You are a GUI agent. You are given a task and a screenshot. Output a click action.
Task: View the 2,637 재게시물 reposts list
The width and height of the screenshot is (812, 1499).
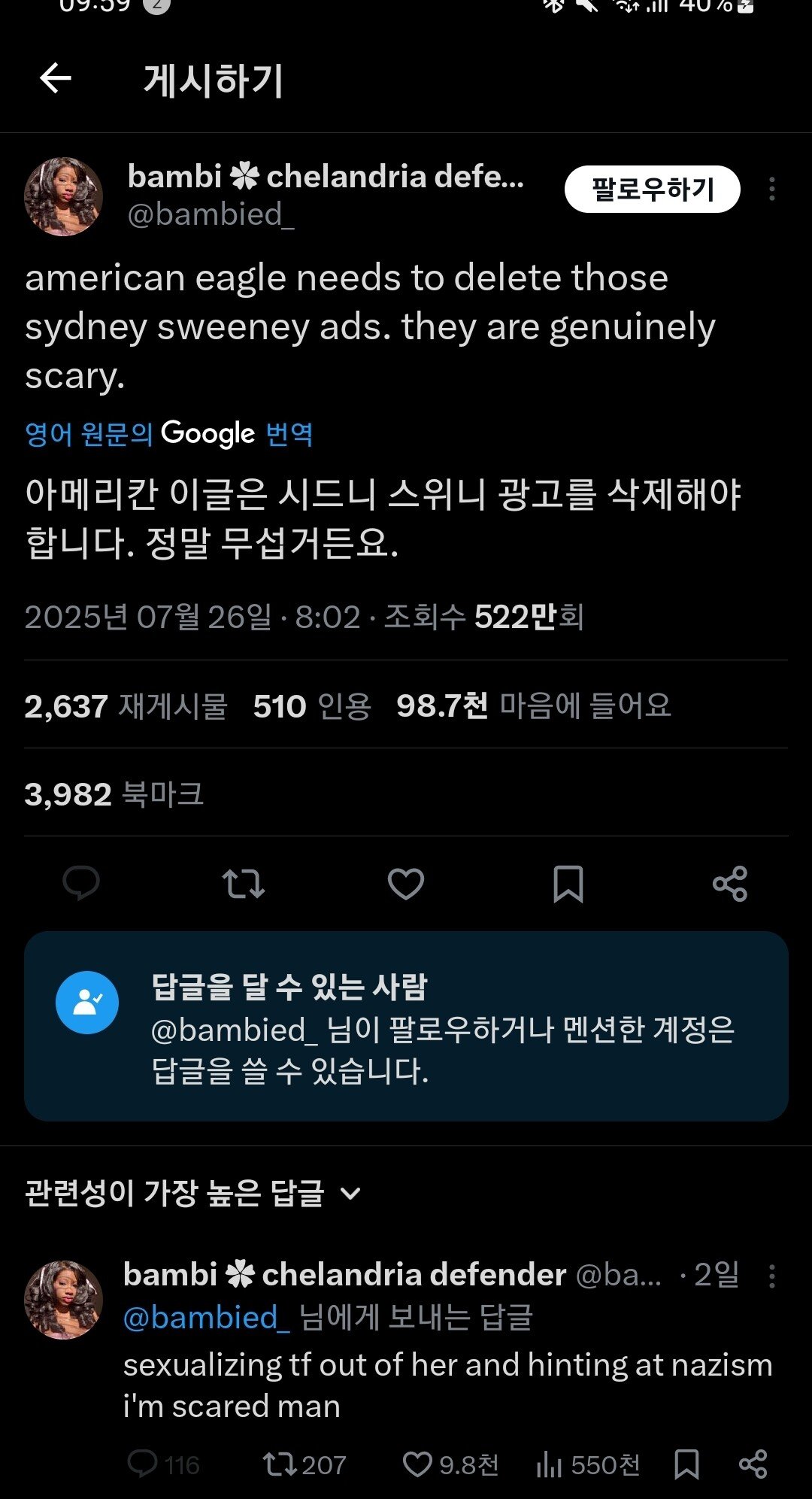tap(126, 706)
